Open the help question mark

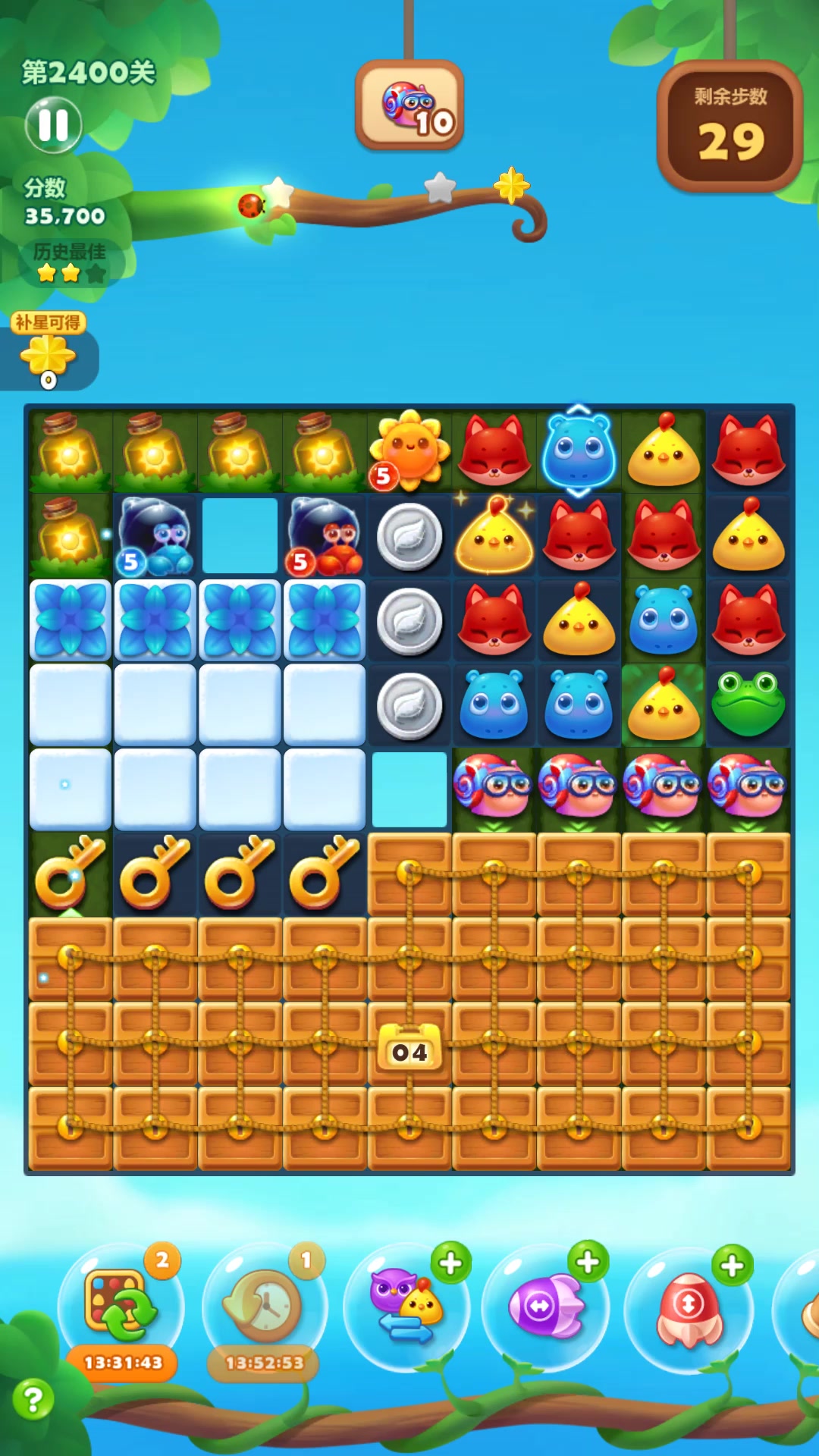(x=33, y=1400)
